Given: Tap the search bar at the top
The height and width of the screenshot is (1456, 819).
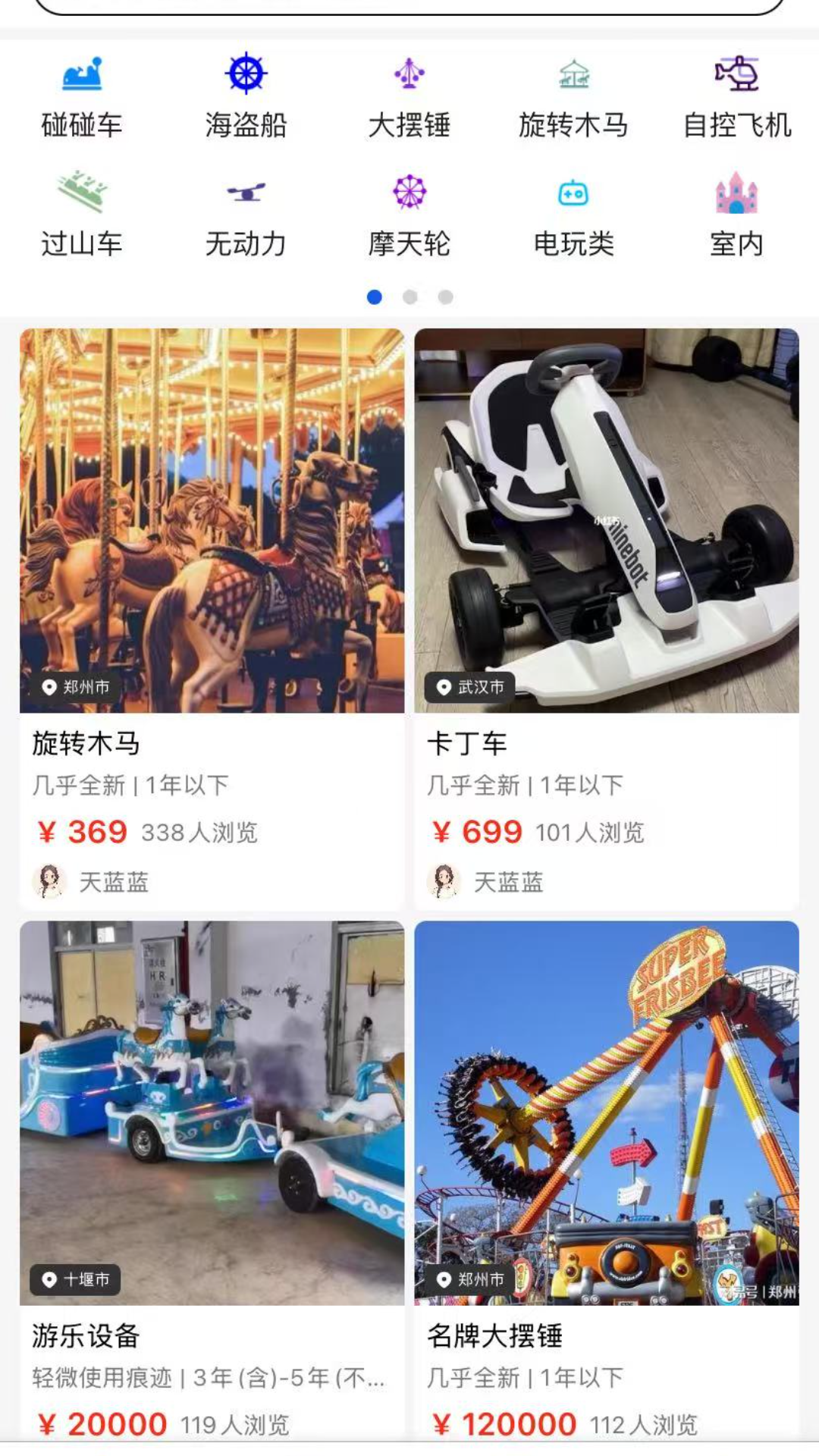Looking at the screenshot, I should click(x=409, y=8).
